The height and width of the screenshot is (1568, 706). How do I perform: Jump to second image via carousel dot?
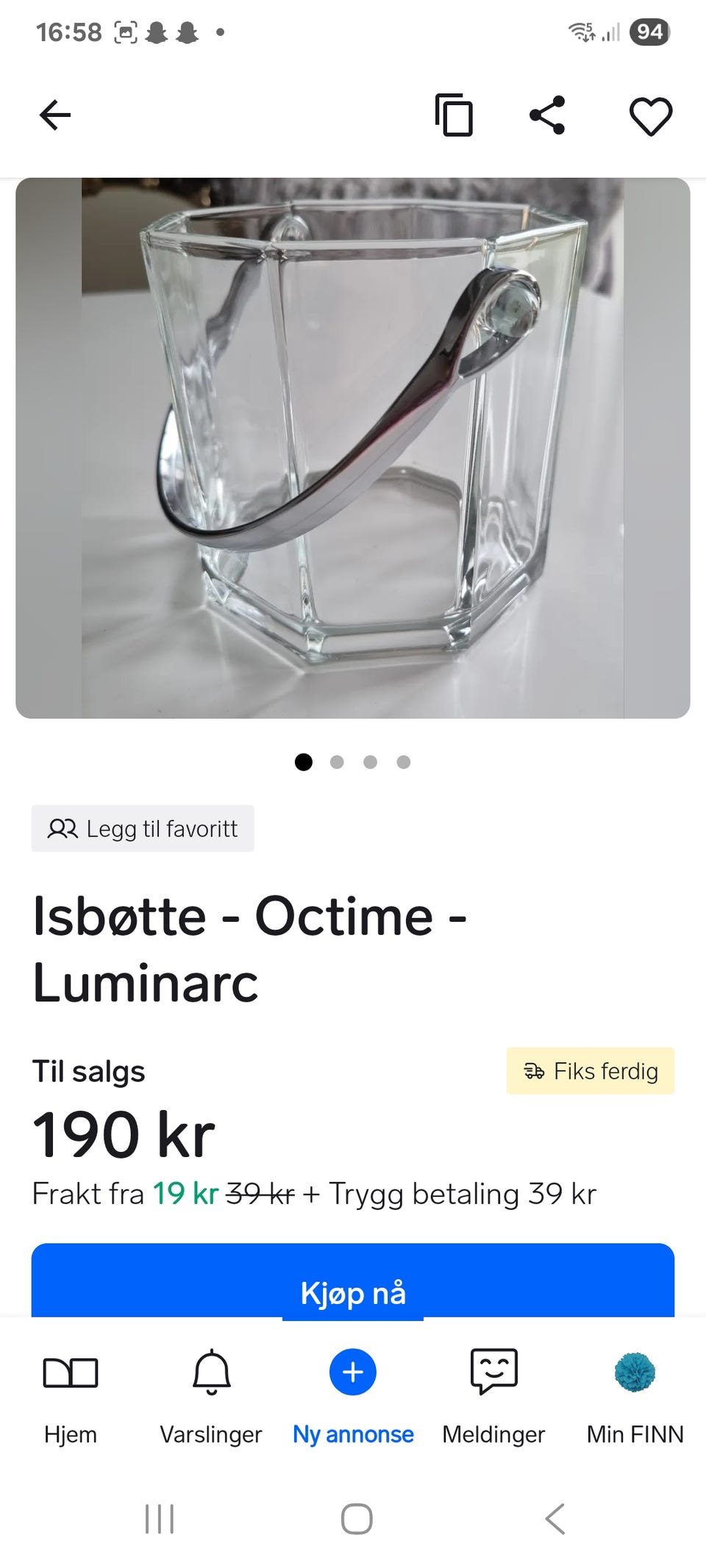click(x=338, y=762)
